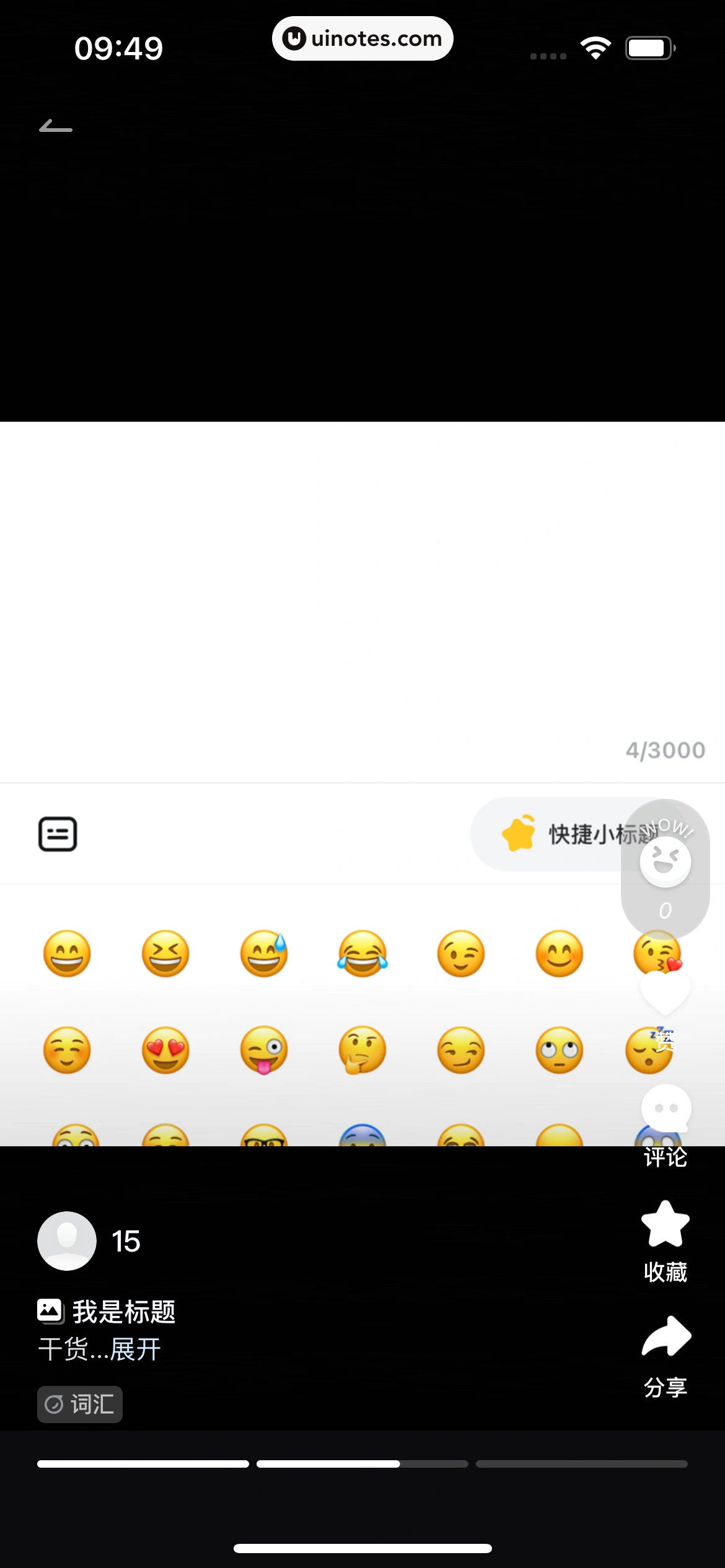Open the text template list icon
The image size is (725, 1568).
coord(59,833)
